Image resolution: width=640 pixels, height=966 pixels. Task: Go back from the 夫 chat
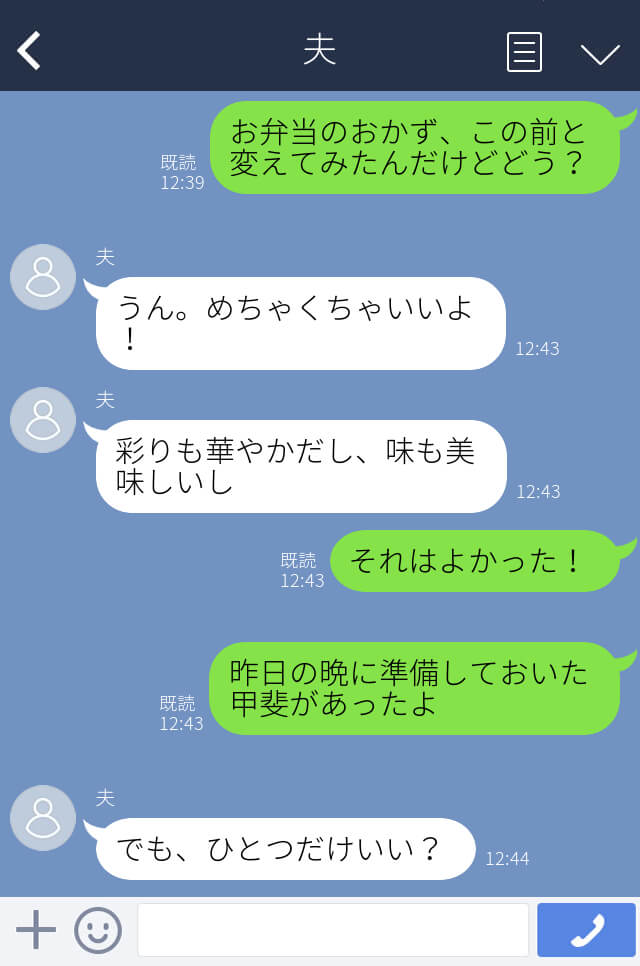pos(29,50)
